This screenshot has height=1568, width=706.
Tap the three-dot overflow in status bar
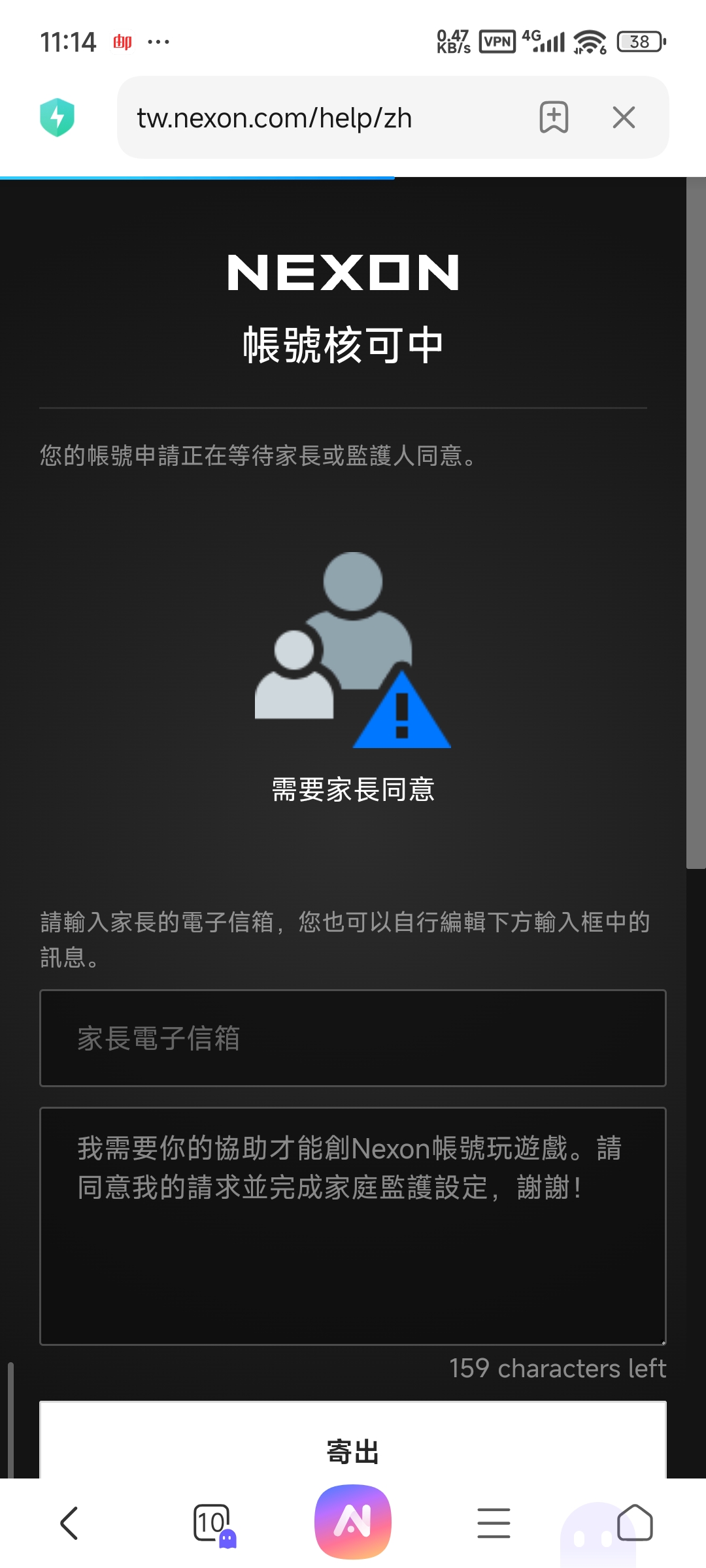[158, 42]
